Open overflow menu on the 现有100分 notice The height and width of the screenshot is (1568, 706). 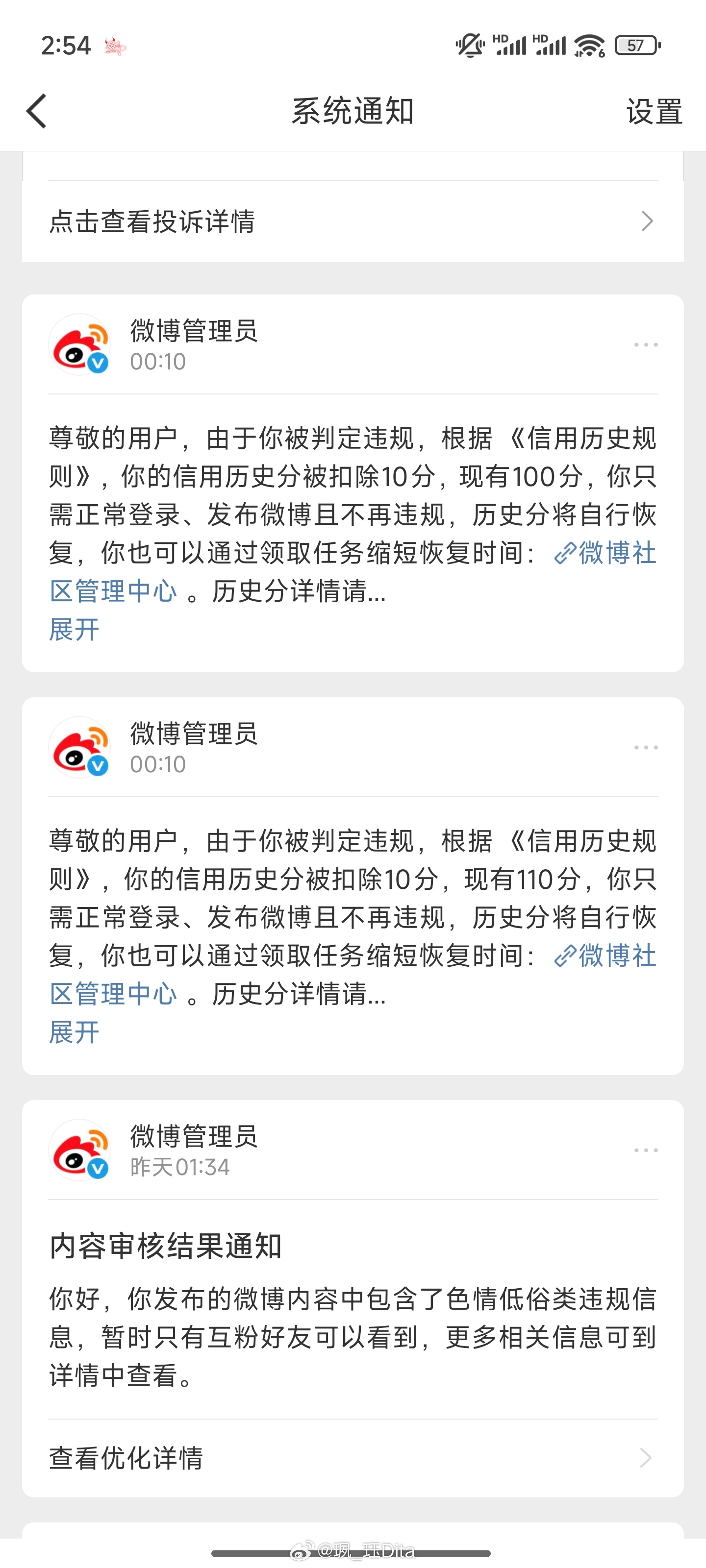(646, 344)
